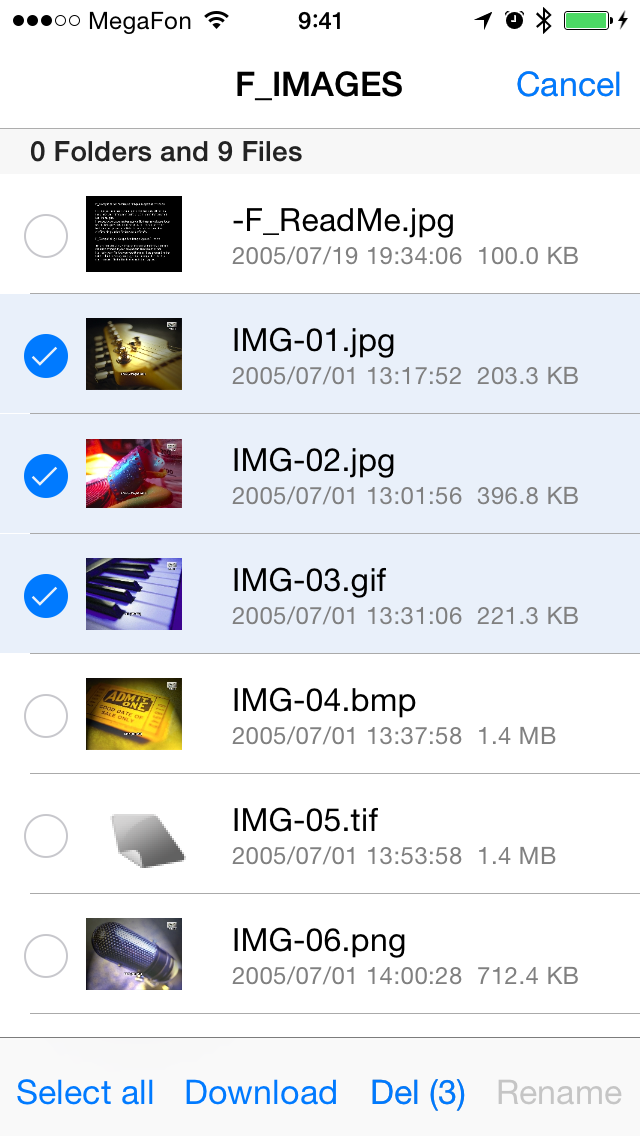Check the IMG-04.bmp file
Screen dimensions: 640x1136
pos(46,716)
